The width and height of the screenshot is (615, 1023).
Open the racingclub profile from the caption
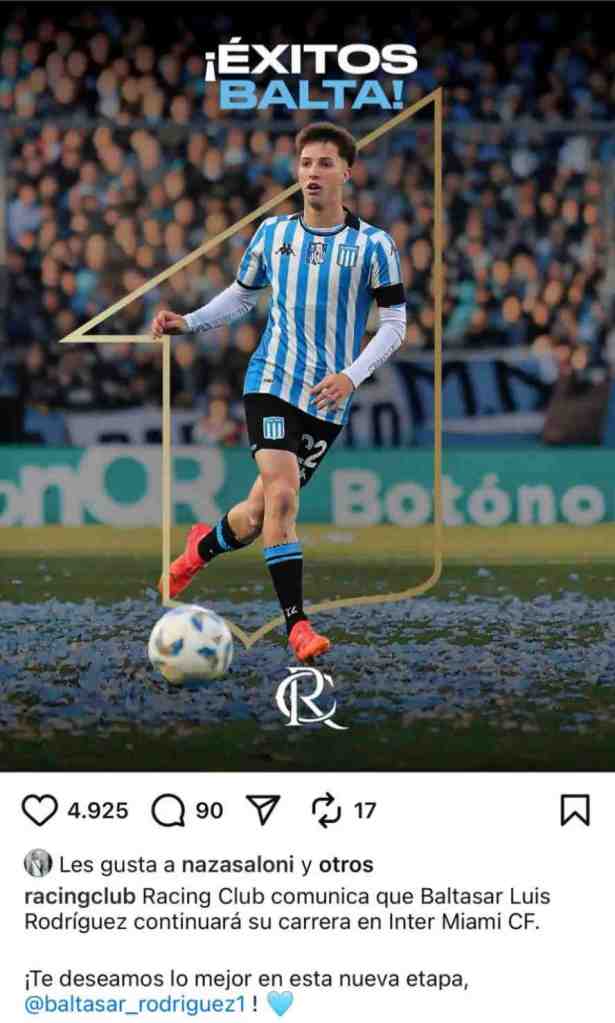[80, 895]
